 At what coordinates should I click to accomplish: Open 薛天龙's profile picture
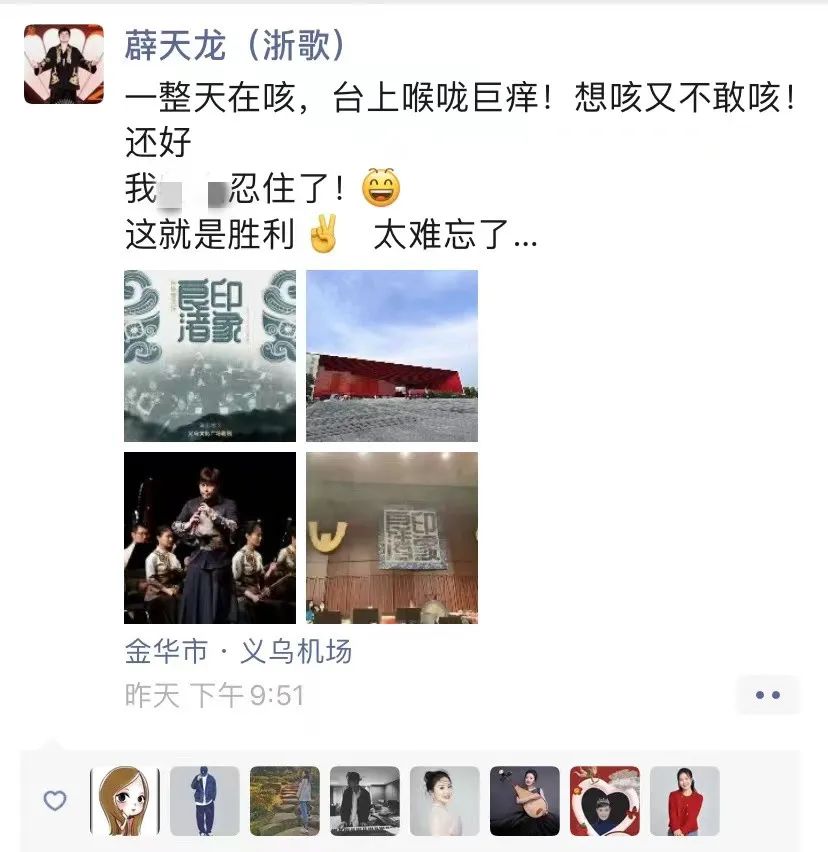(63, 64)
